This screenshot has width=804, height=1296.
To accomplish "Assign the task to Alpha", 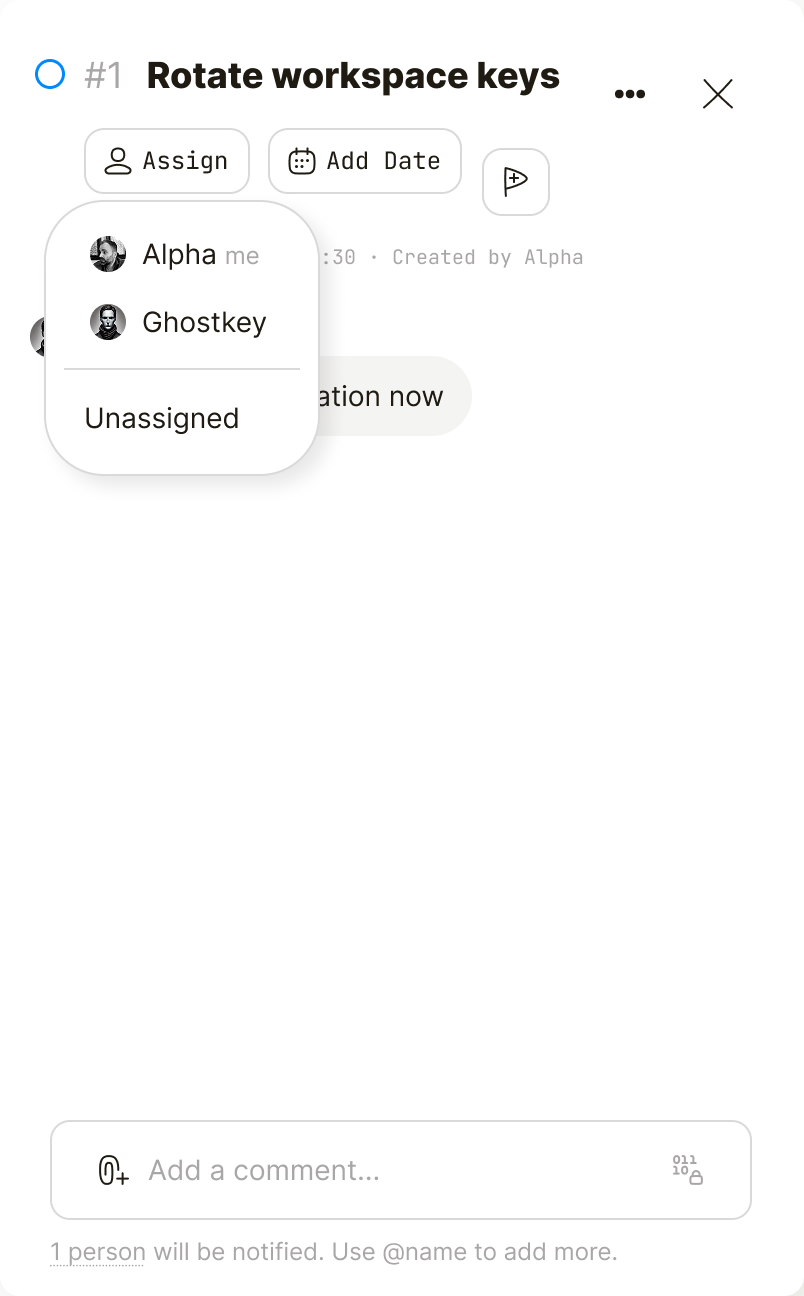I will coord(178,254).
